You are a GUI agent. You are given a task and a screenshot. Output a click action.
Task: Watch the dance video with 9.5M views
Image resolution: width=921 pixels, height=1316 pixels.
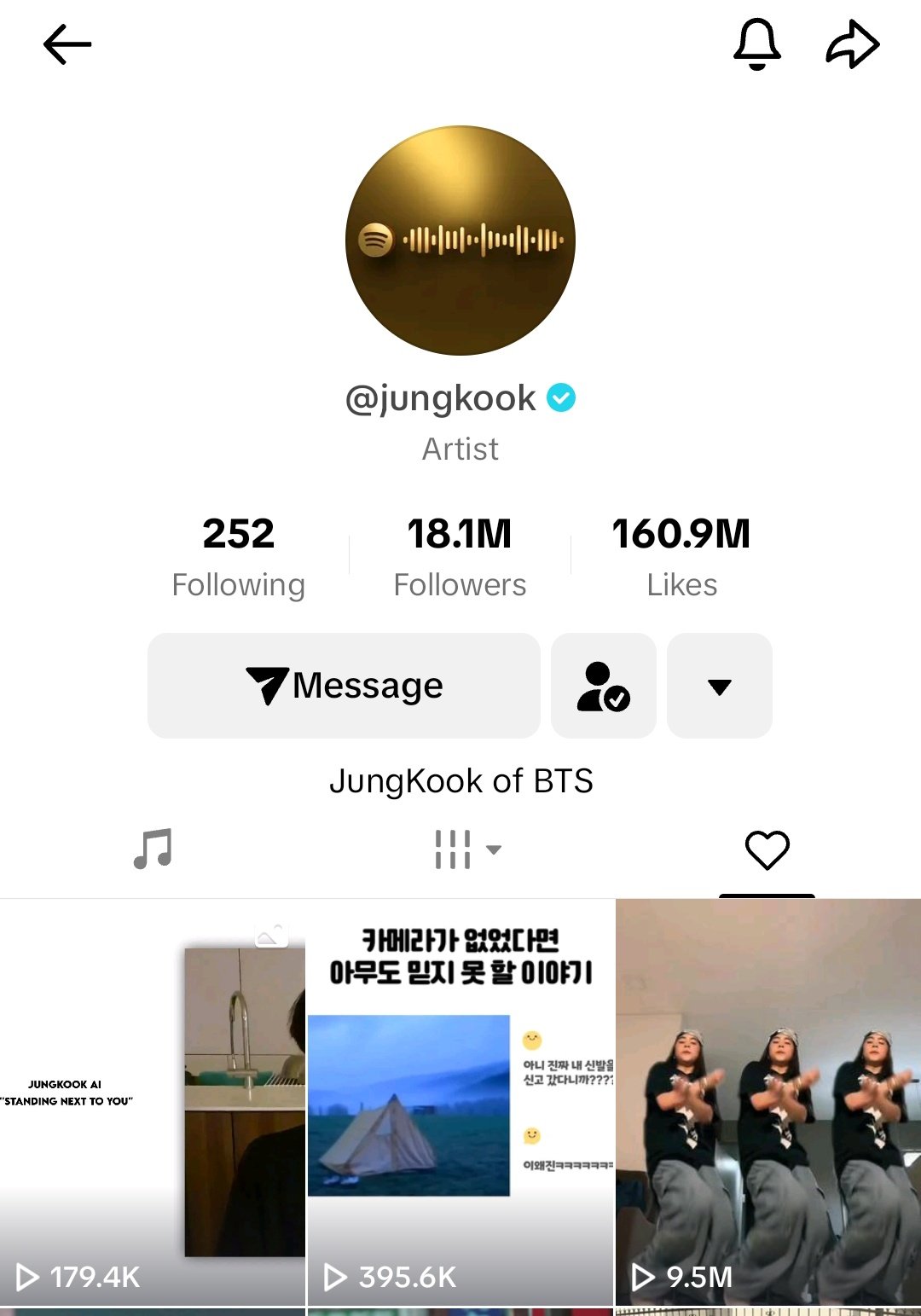tap(767, 1100)
